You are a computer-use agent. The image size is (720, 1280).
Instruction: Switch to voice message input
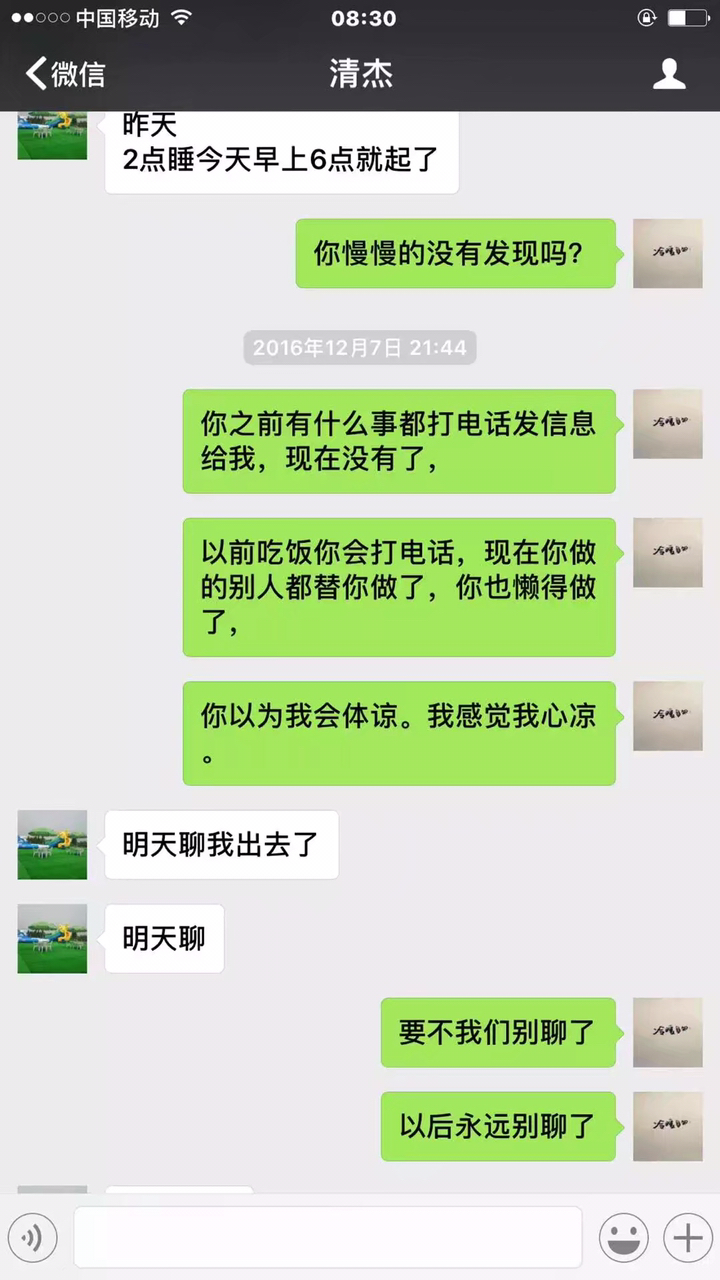coord(31,1238)
